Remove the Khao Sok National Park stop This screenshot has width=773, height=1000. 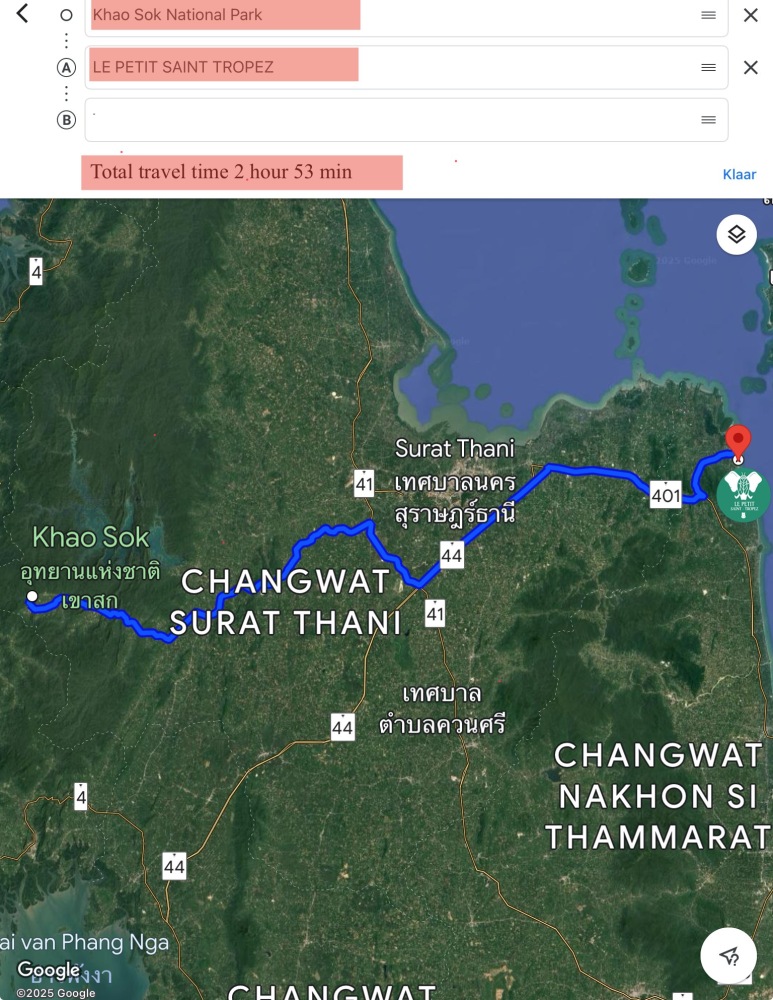click(x=750, y=15)
